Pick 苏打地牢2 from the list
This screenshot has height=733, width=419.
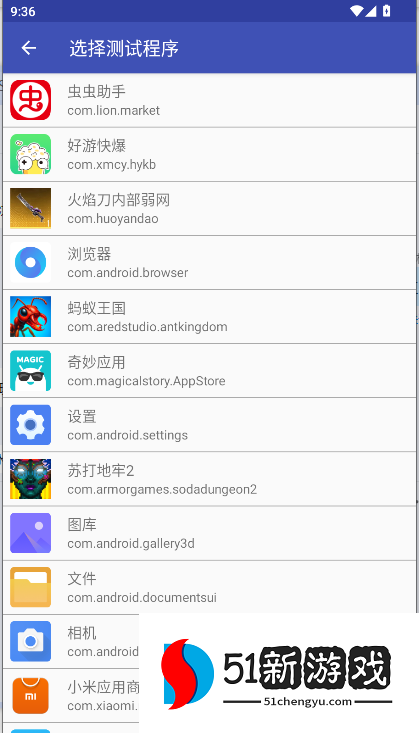click(x=210, y=479)
